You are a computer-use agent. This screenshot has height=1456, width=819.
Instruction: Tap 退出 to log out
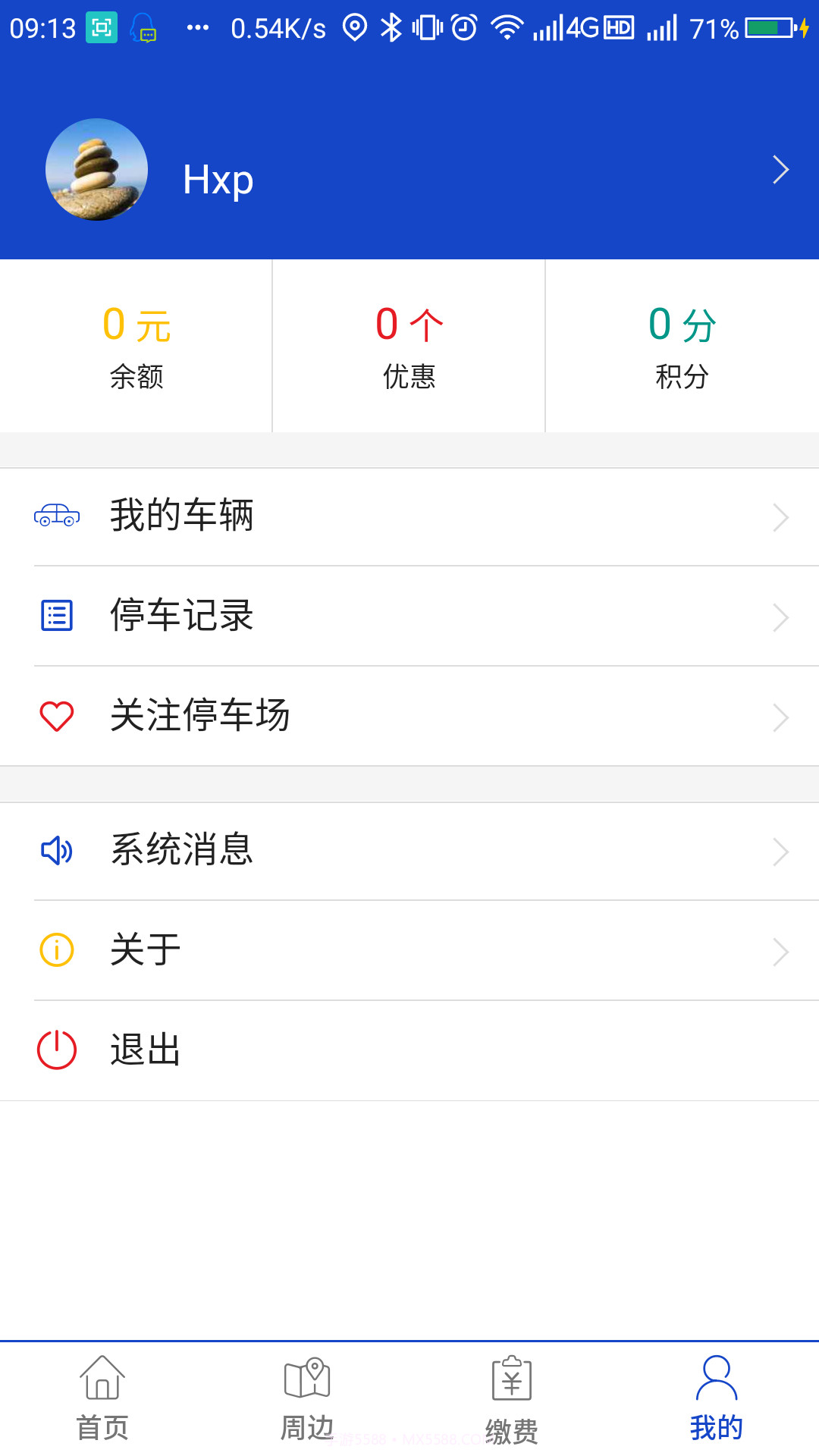point(146,1050)
